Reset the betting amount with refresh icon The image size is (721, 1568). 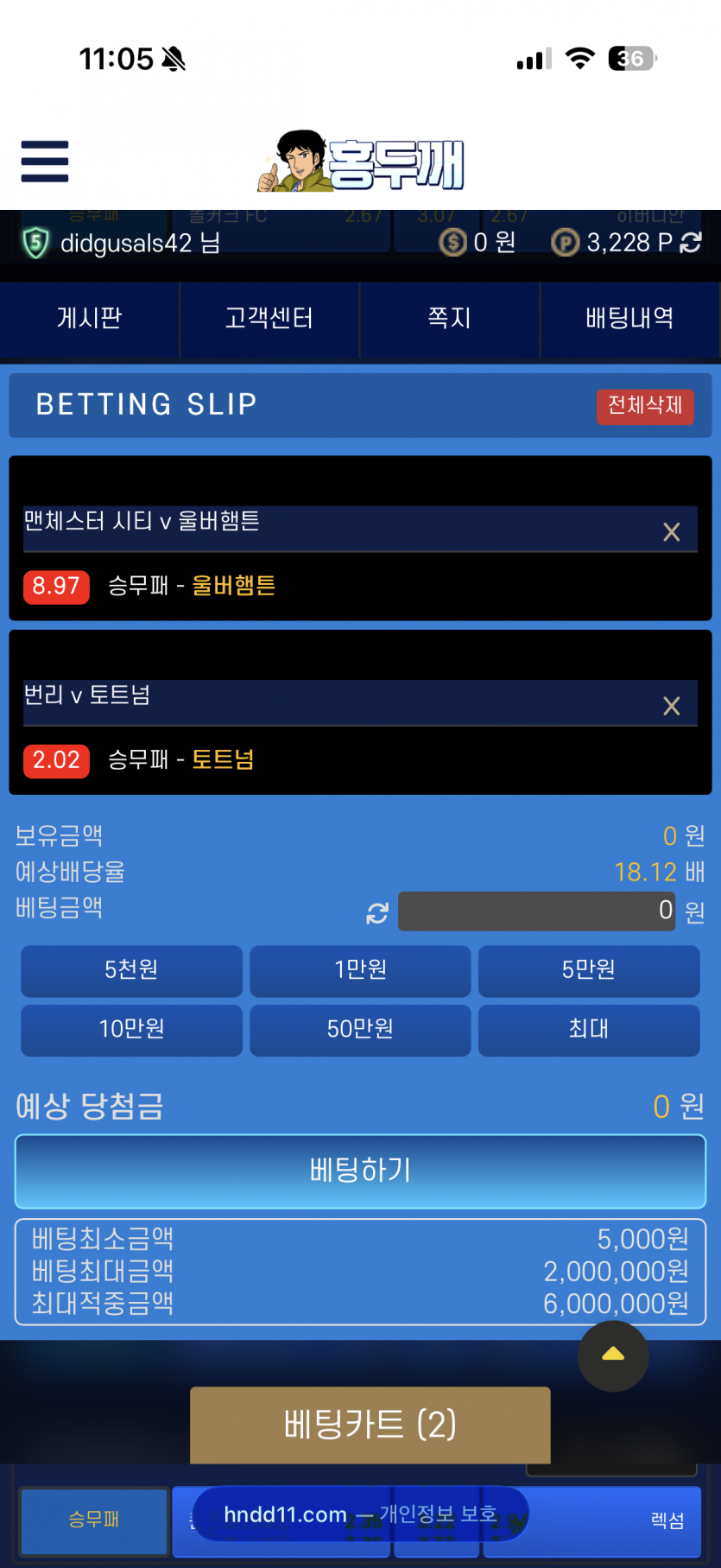click(377, 913)
